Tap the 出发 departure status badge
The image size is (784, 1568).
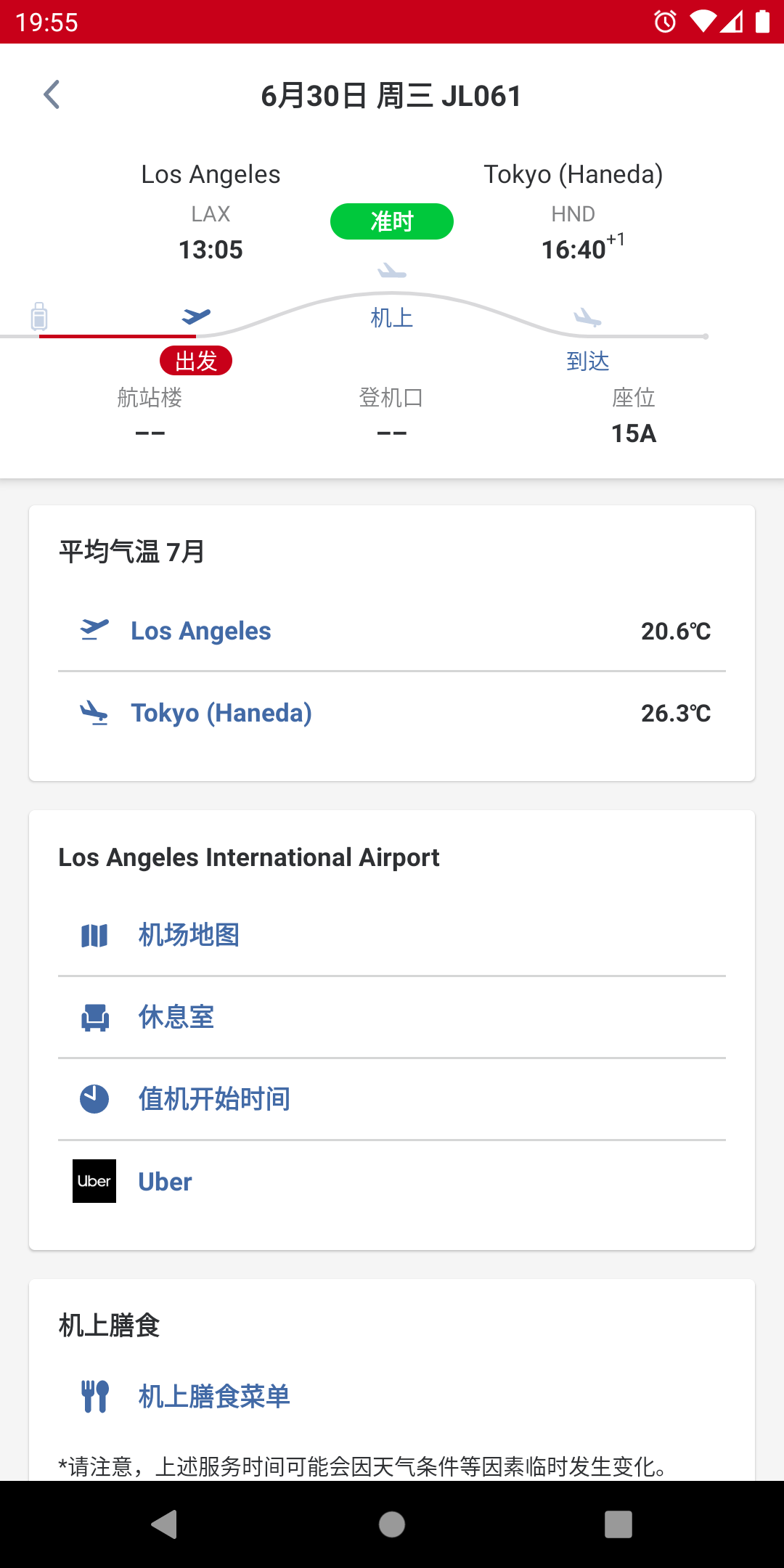196,360
